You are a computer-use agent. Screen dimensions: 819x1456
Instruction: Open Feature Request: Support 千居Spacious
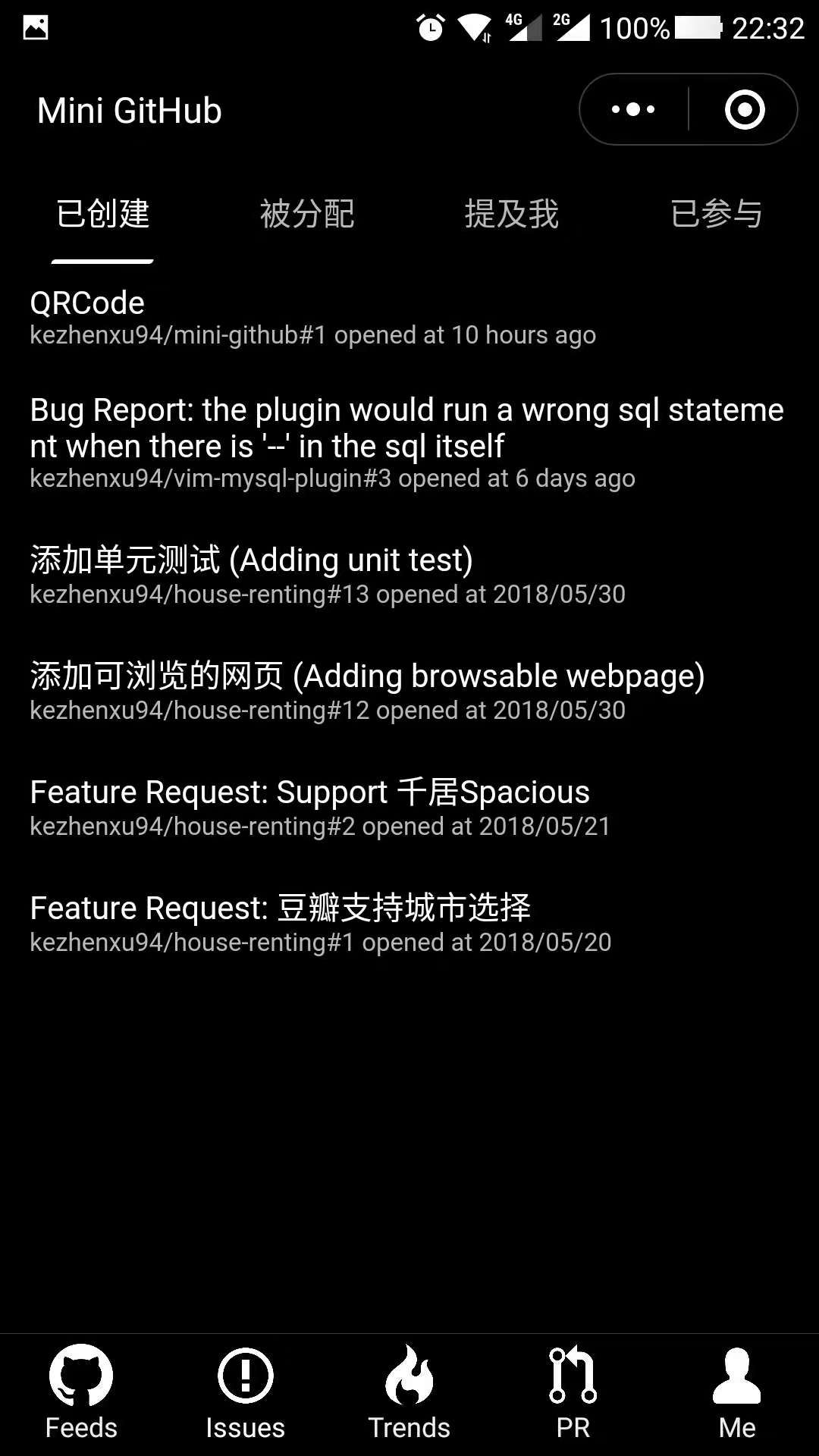pyautogui.click(x=320, y=807)
